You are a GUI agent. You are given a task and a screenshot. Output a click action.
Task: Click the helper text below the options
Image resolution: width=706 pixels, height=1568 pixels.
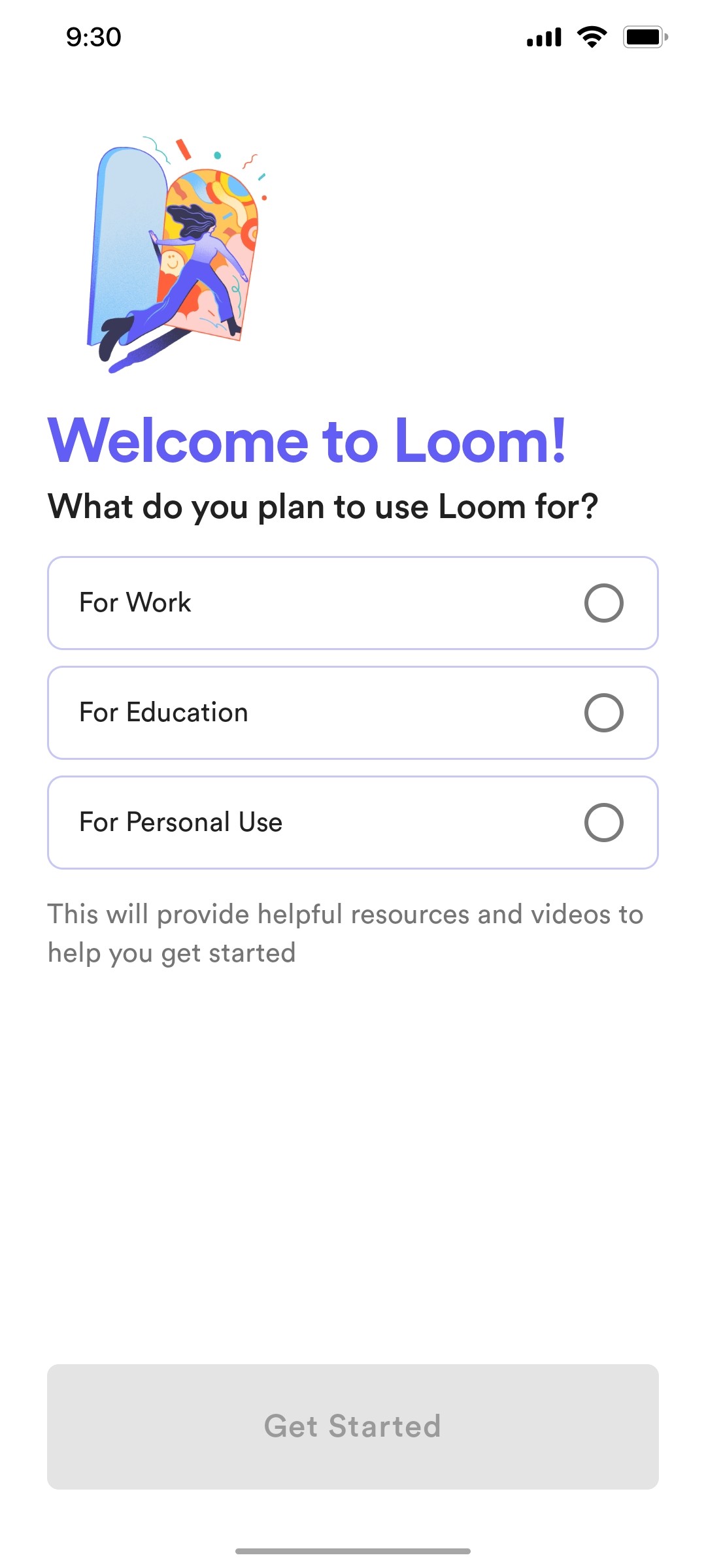(345, 933)
